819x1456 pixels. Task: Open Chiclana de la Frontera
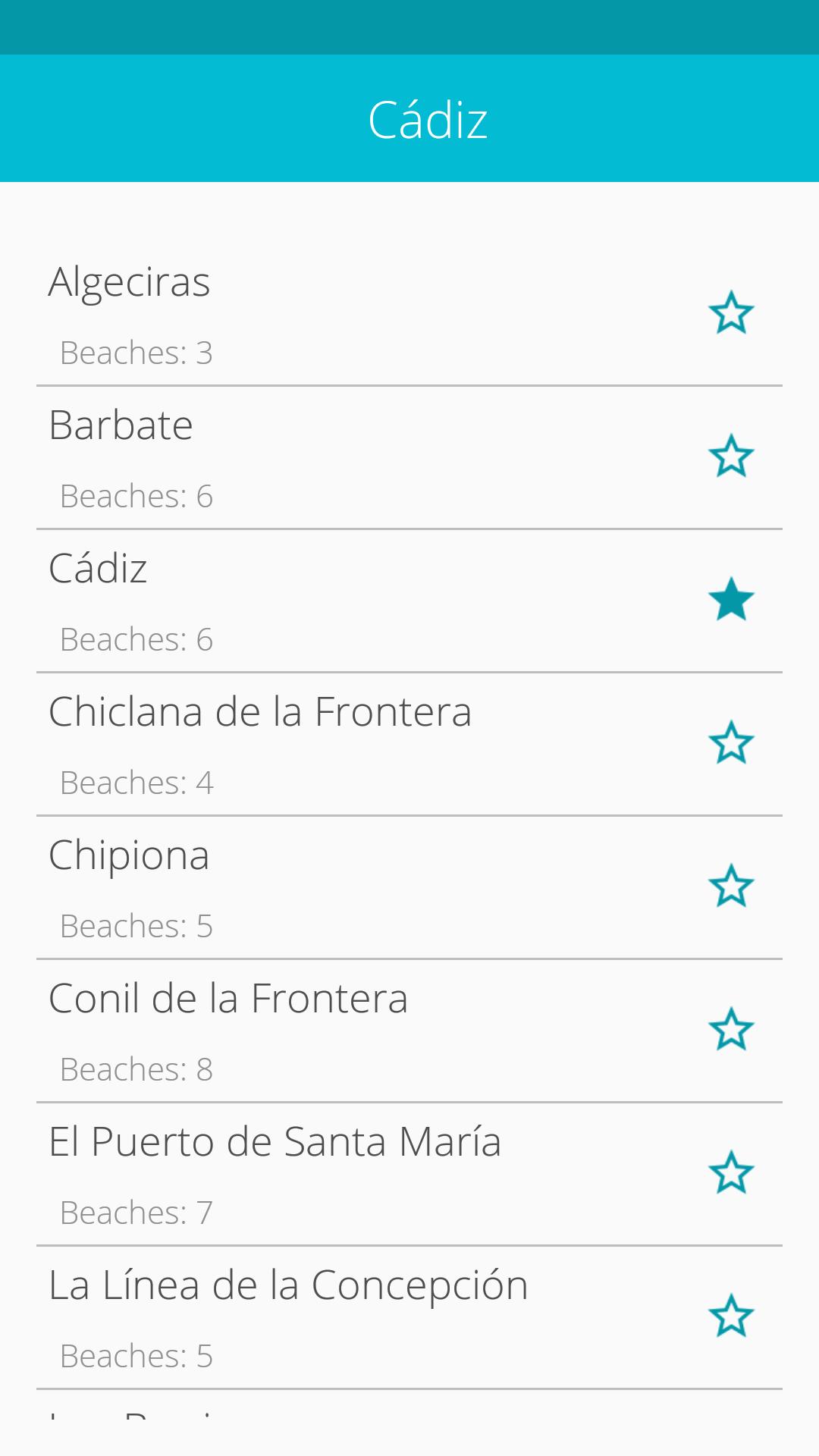pos(409,744)
